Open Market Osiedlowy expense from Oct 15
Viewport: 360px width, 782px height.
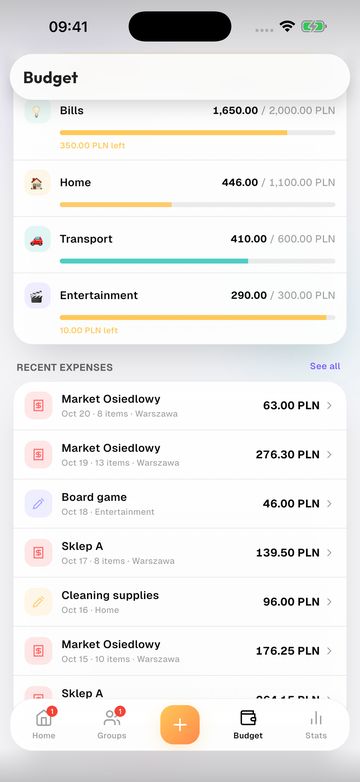tap(180, 651)
